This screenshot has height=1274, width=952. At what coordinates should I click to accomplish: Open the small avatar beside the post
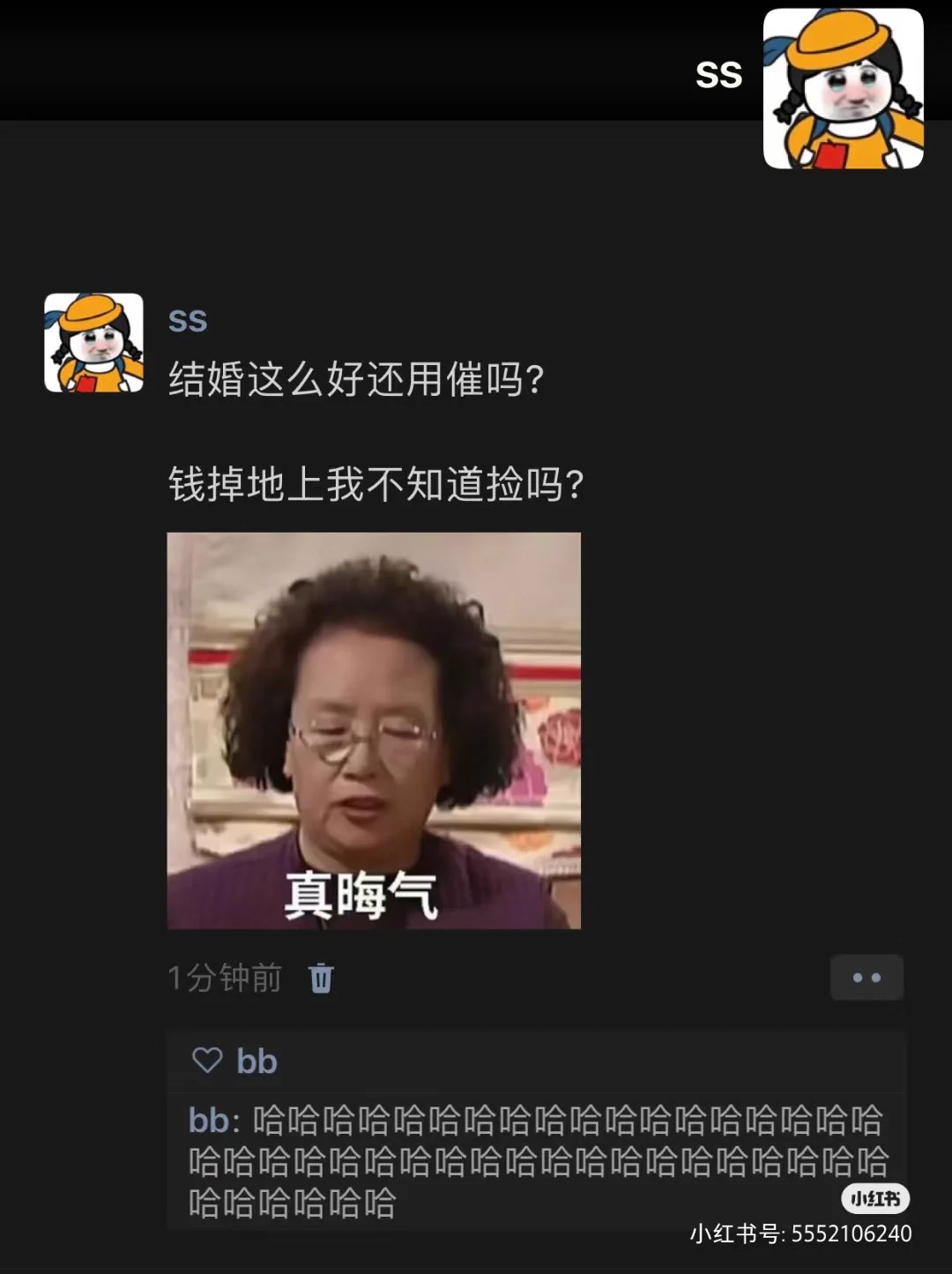[93, 343]
